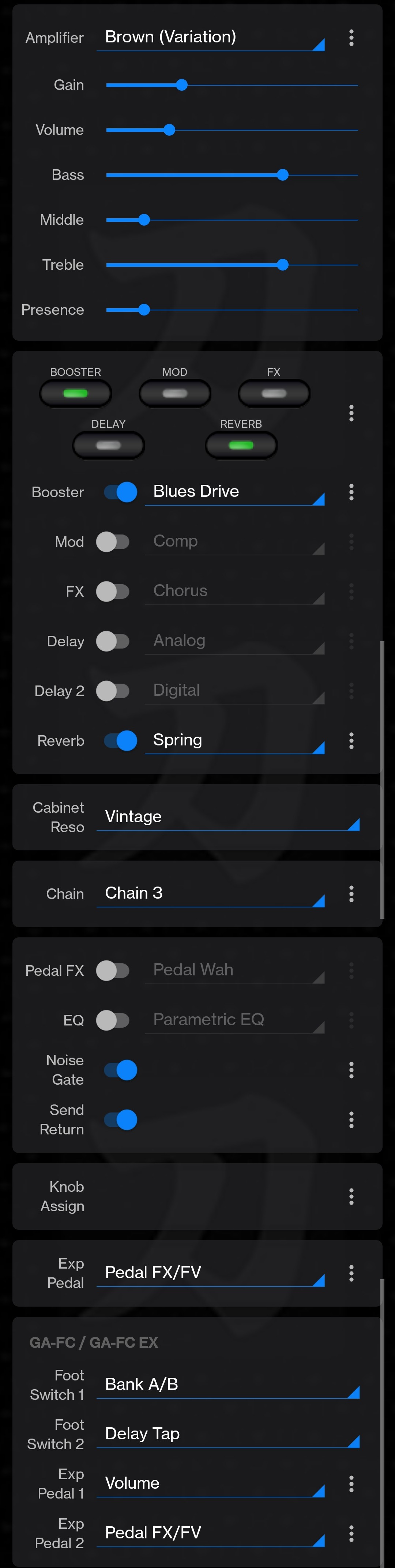The height and width of the screenshot is (1568, 395).
Task: Turn on the Delay 2 switch
Action: coord(113,691)
